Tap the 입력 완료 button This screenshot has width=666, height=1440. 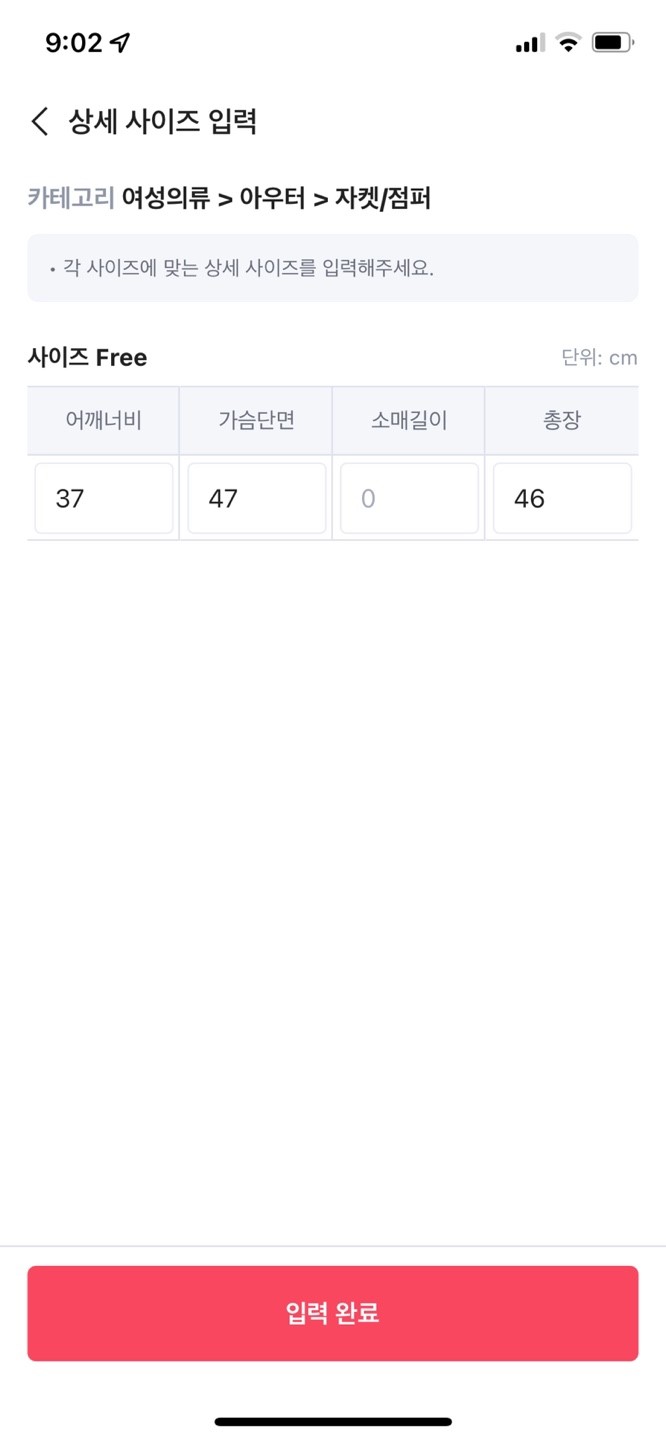coord(333,1313)
